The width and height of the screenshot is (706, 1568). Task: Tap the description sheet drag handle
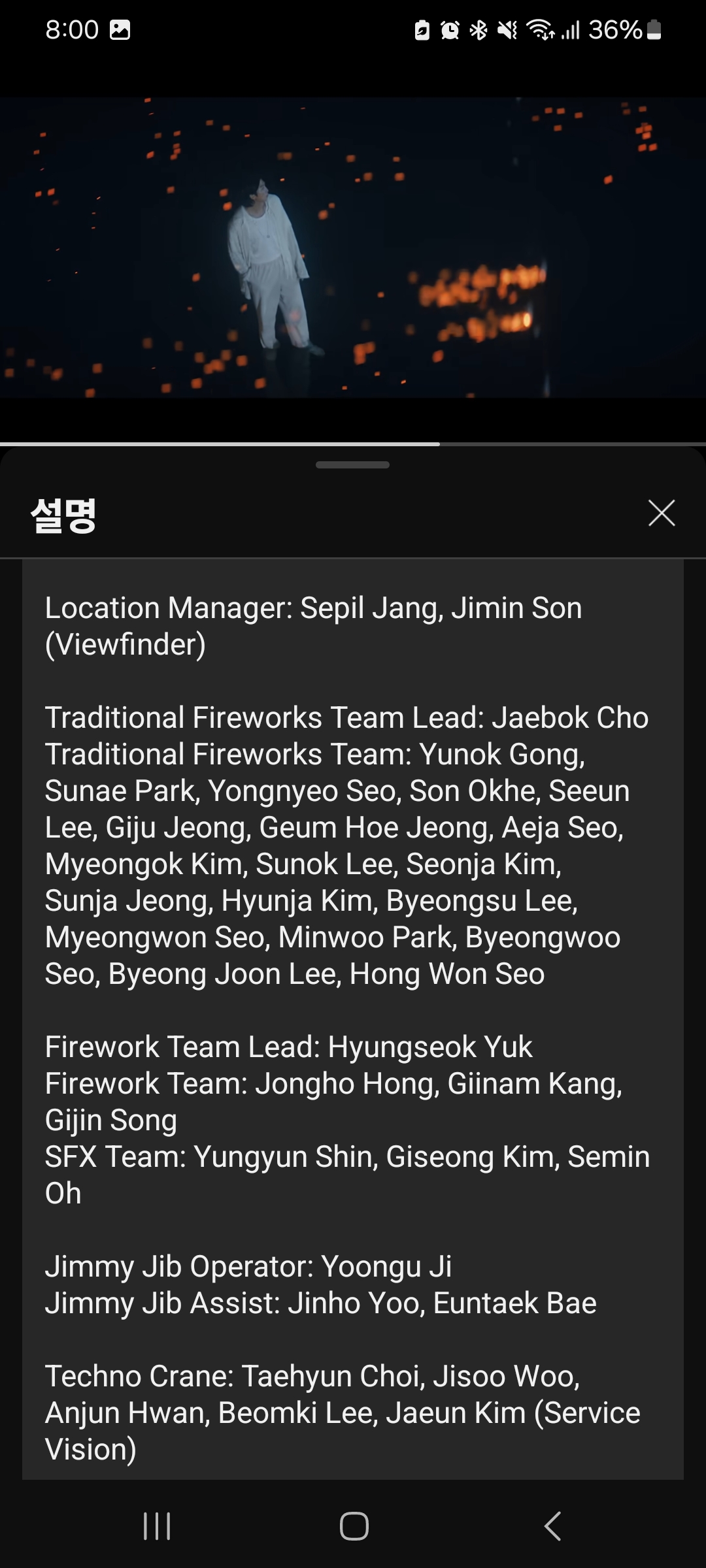(x=352, y=465)
